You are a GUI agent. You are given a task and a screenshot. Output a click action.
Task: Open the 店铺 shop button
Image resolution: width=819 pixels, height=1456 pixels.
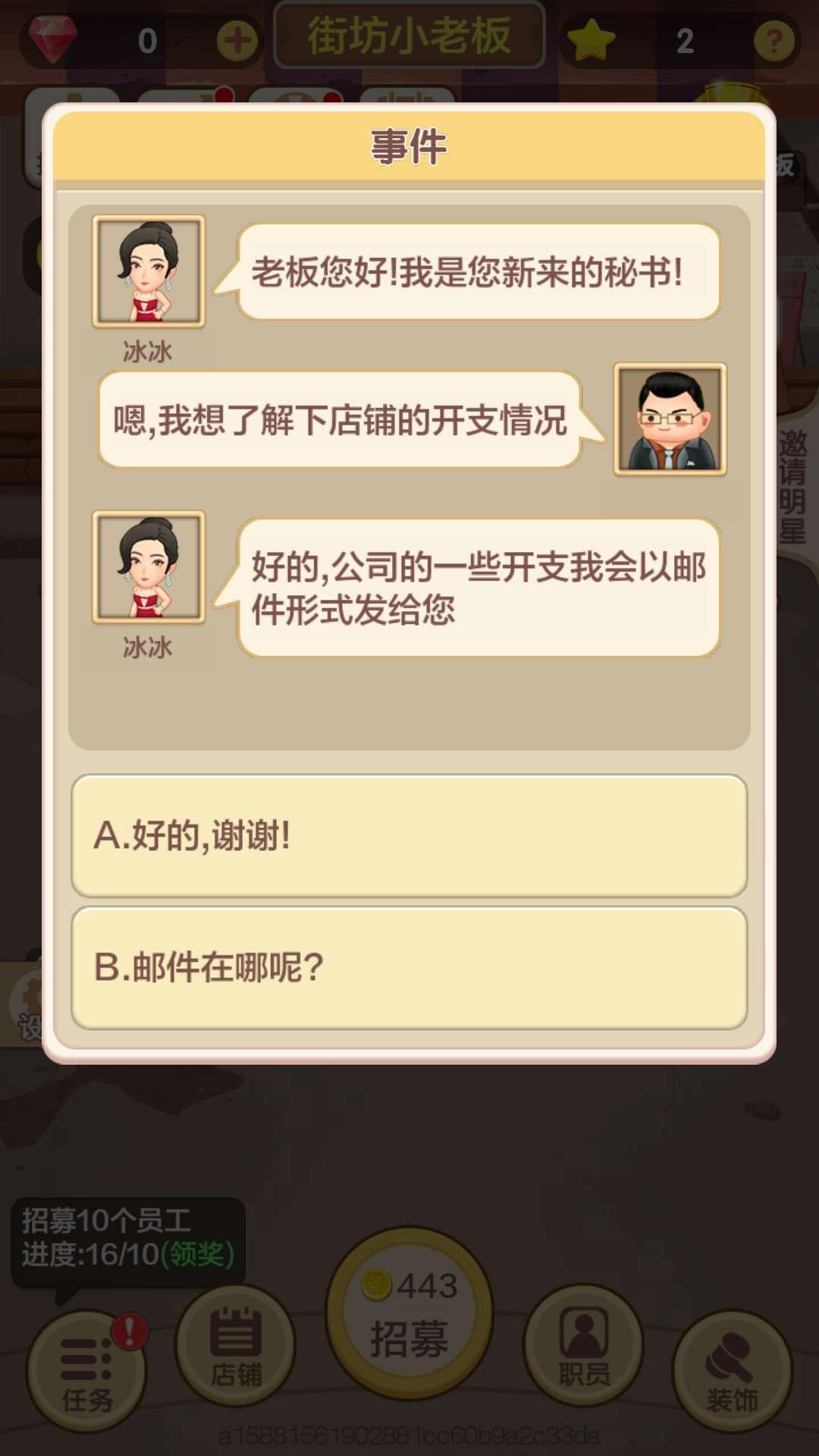(x=236, y=1346)
